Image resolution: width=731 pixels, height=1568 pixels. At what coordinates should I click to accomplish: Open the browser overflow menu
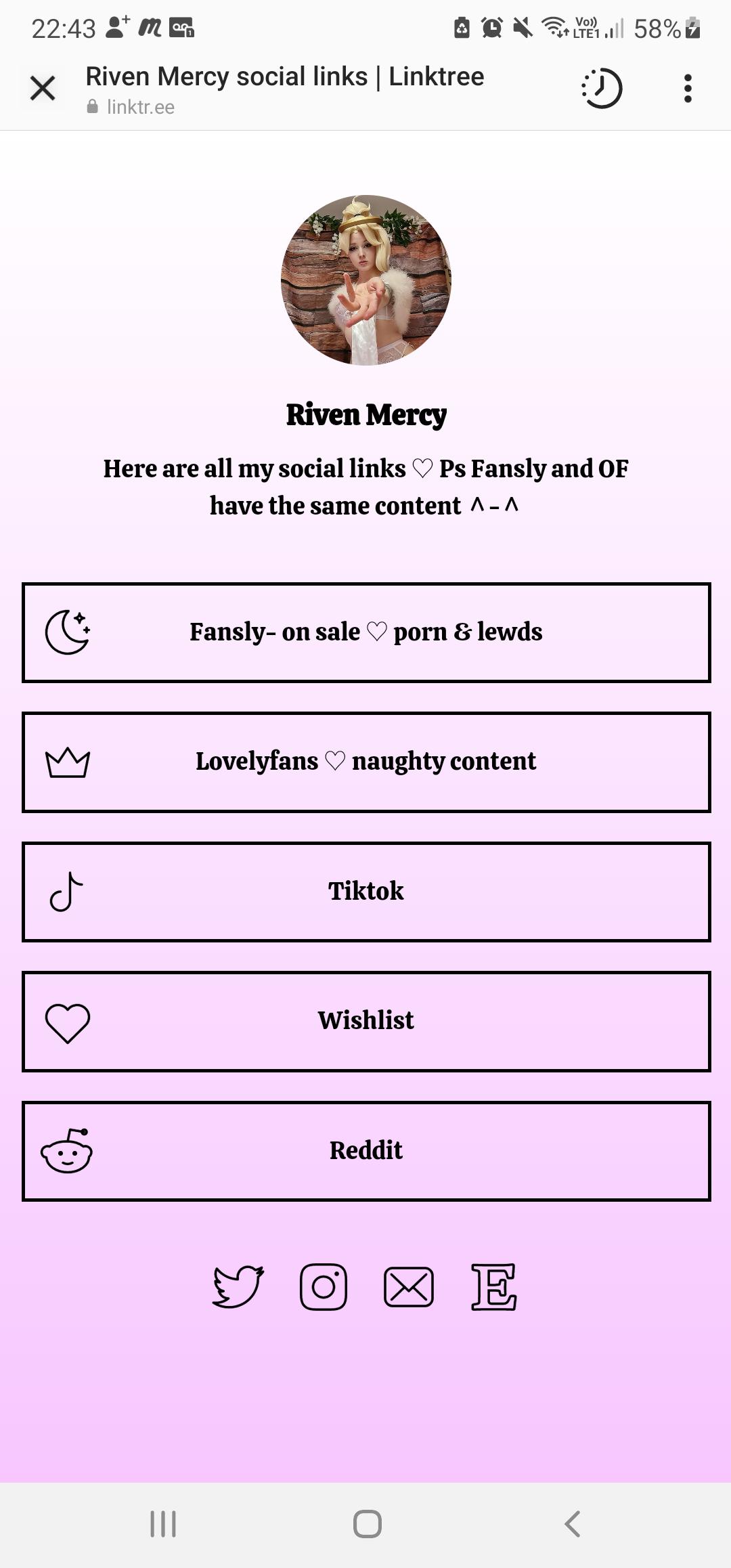pos(688,88)
